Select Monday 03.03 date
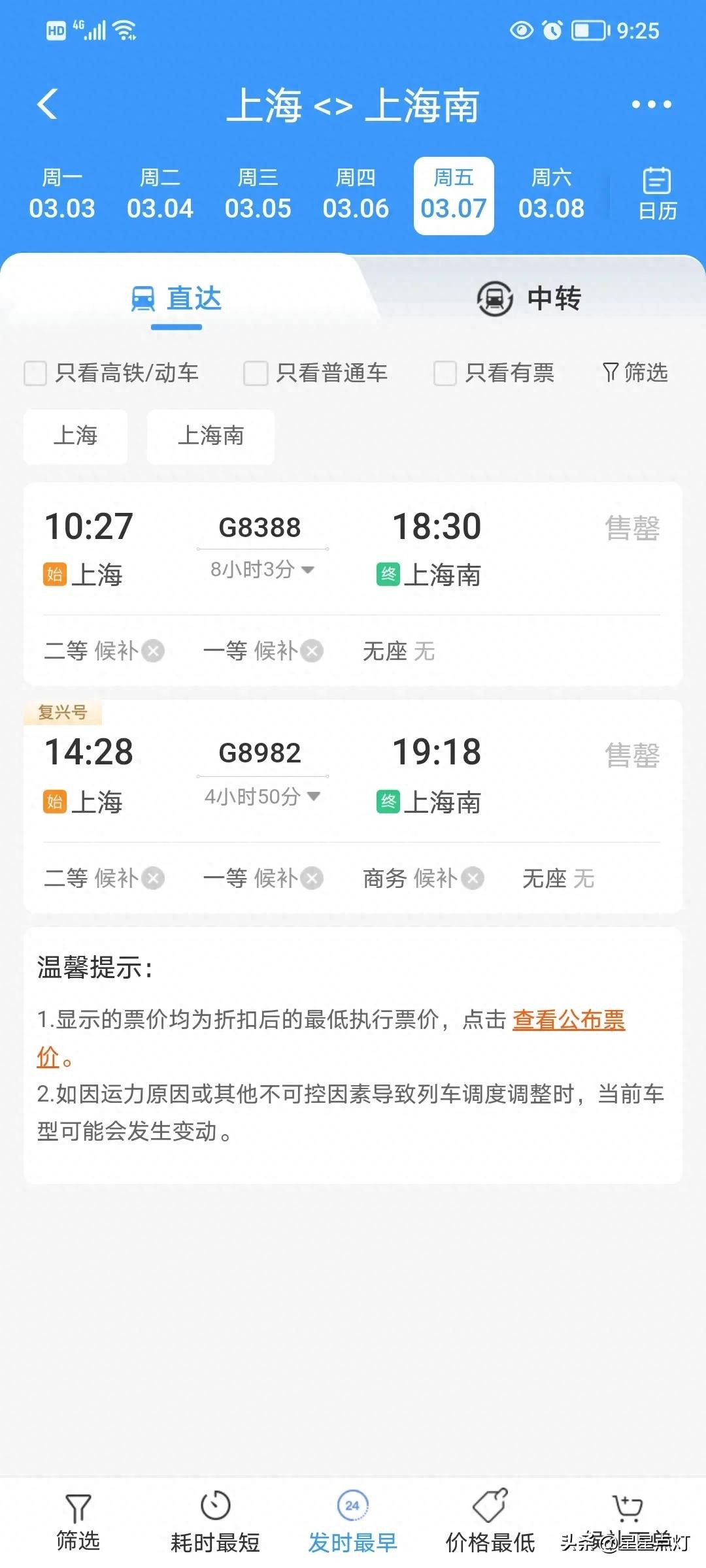Screen dimensions: 706x1568 click(x=62, y=195)
